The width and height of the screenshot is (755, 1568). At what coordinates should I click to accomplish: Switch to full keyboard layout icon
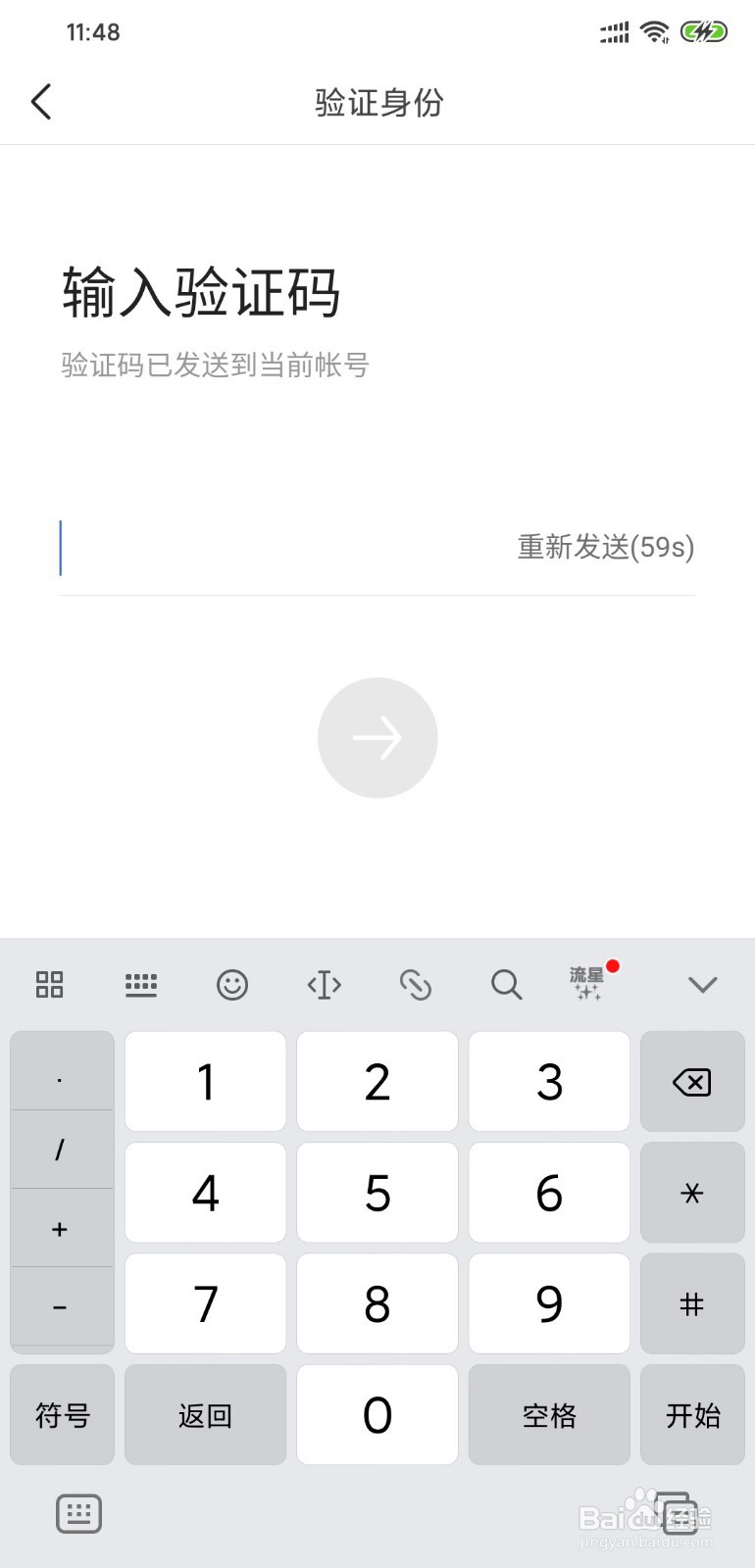pyautogui.click(x=141, y=985)
